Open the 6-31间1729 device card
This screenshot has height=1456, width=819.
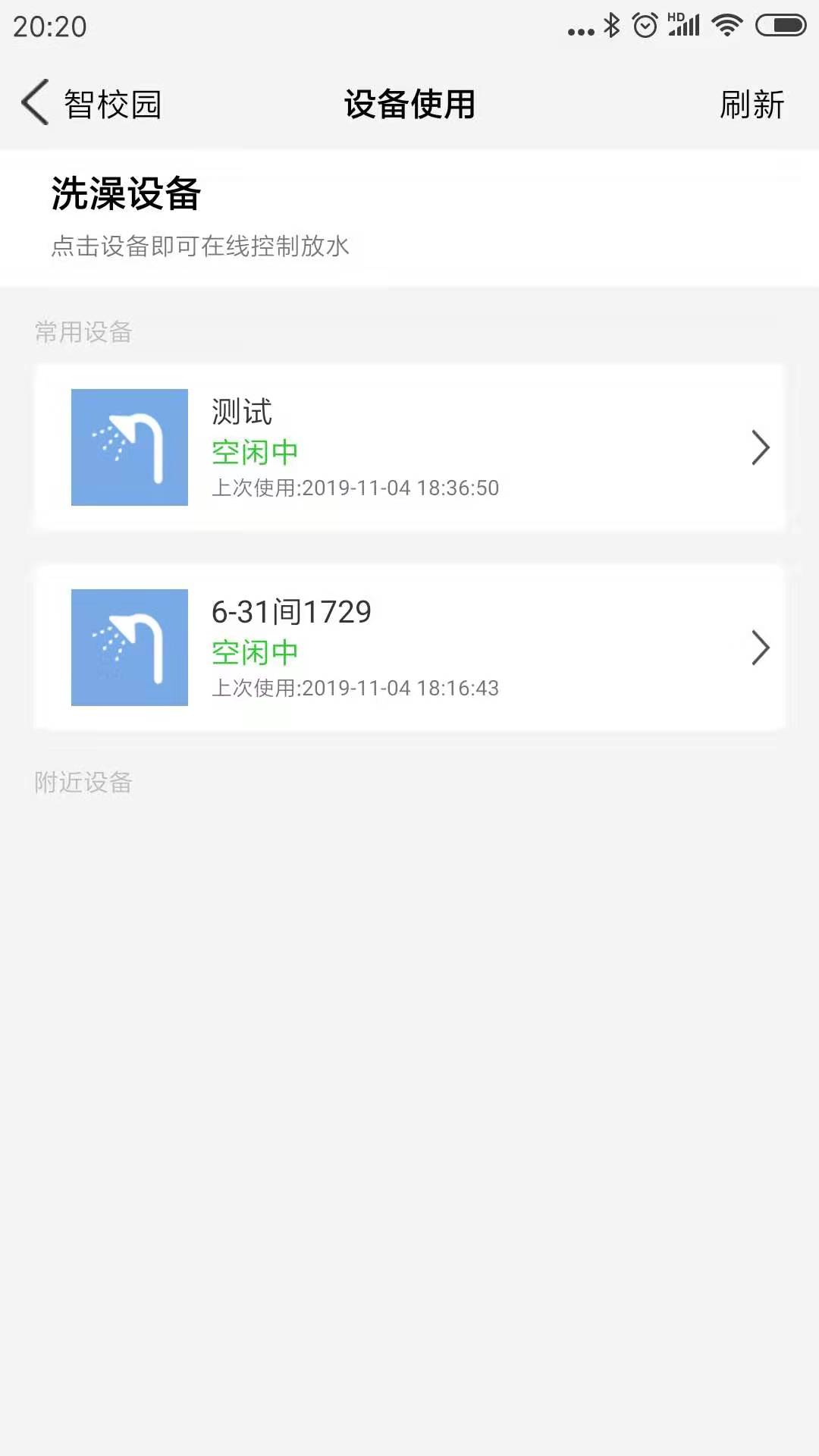pos(409,648)
